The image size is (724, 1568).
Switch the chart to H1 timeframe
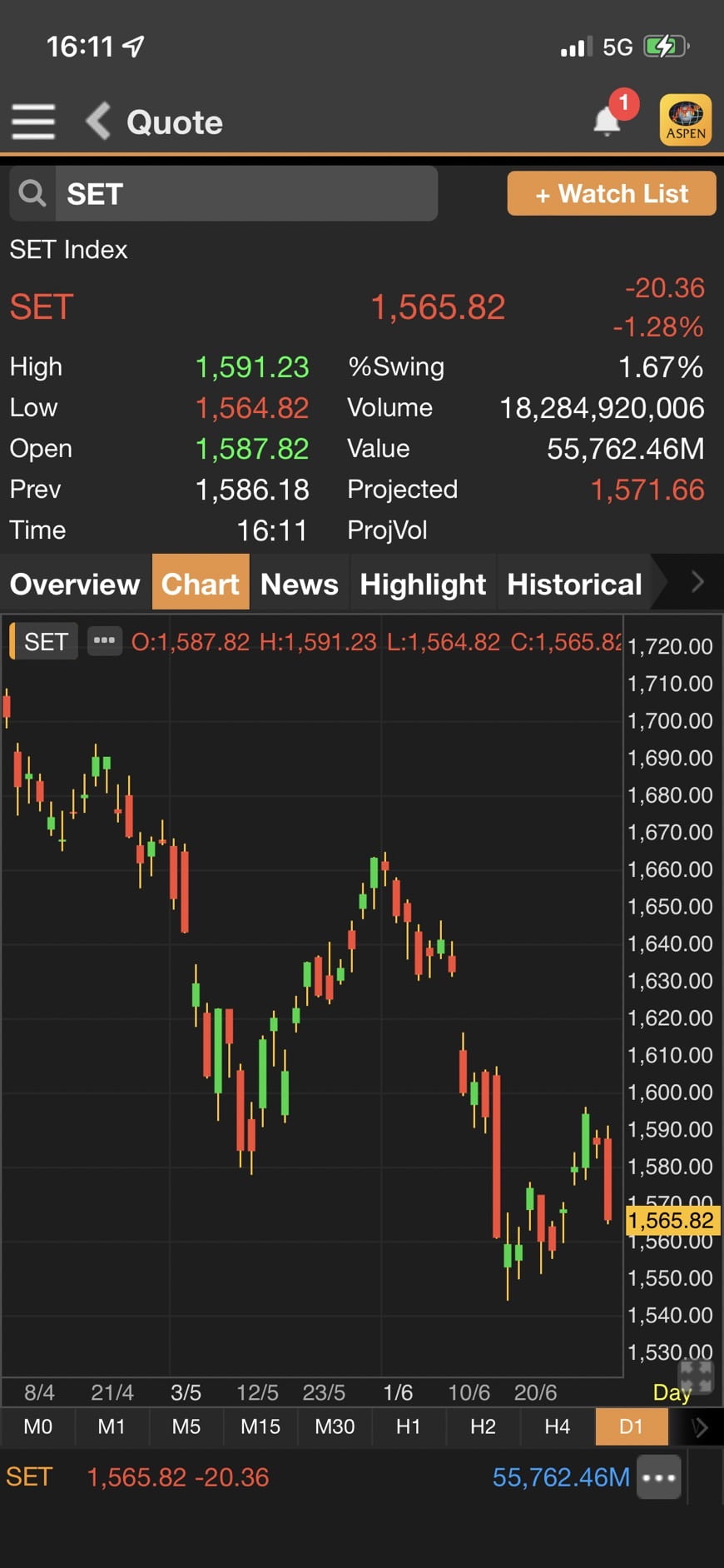409,1426
